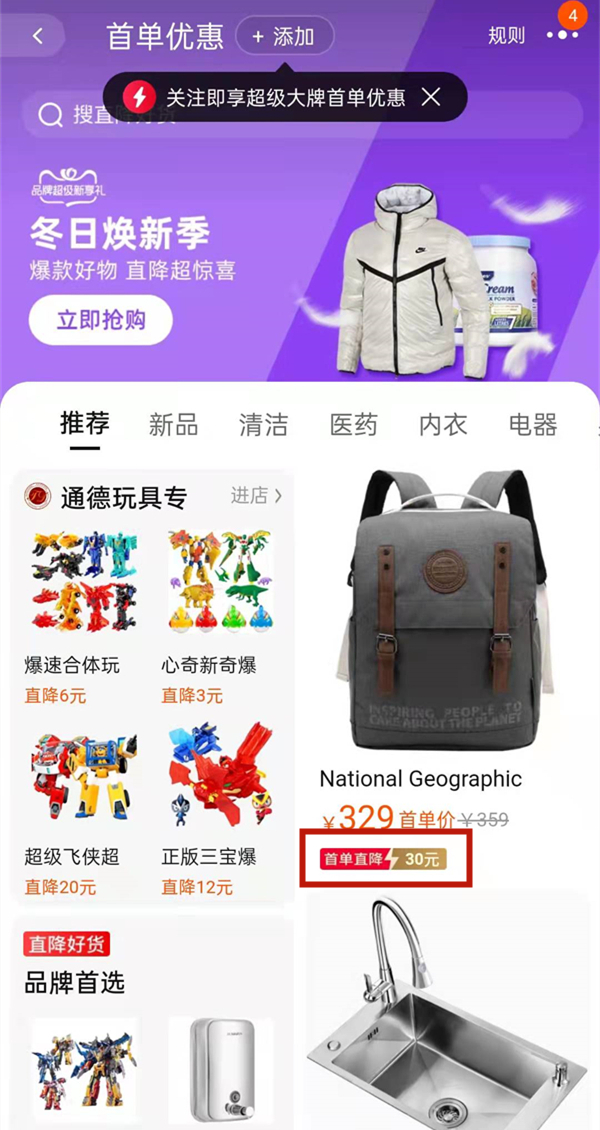Open the three-dot overflow menu

562,35
